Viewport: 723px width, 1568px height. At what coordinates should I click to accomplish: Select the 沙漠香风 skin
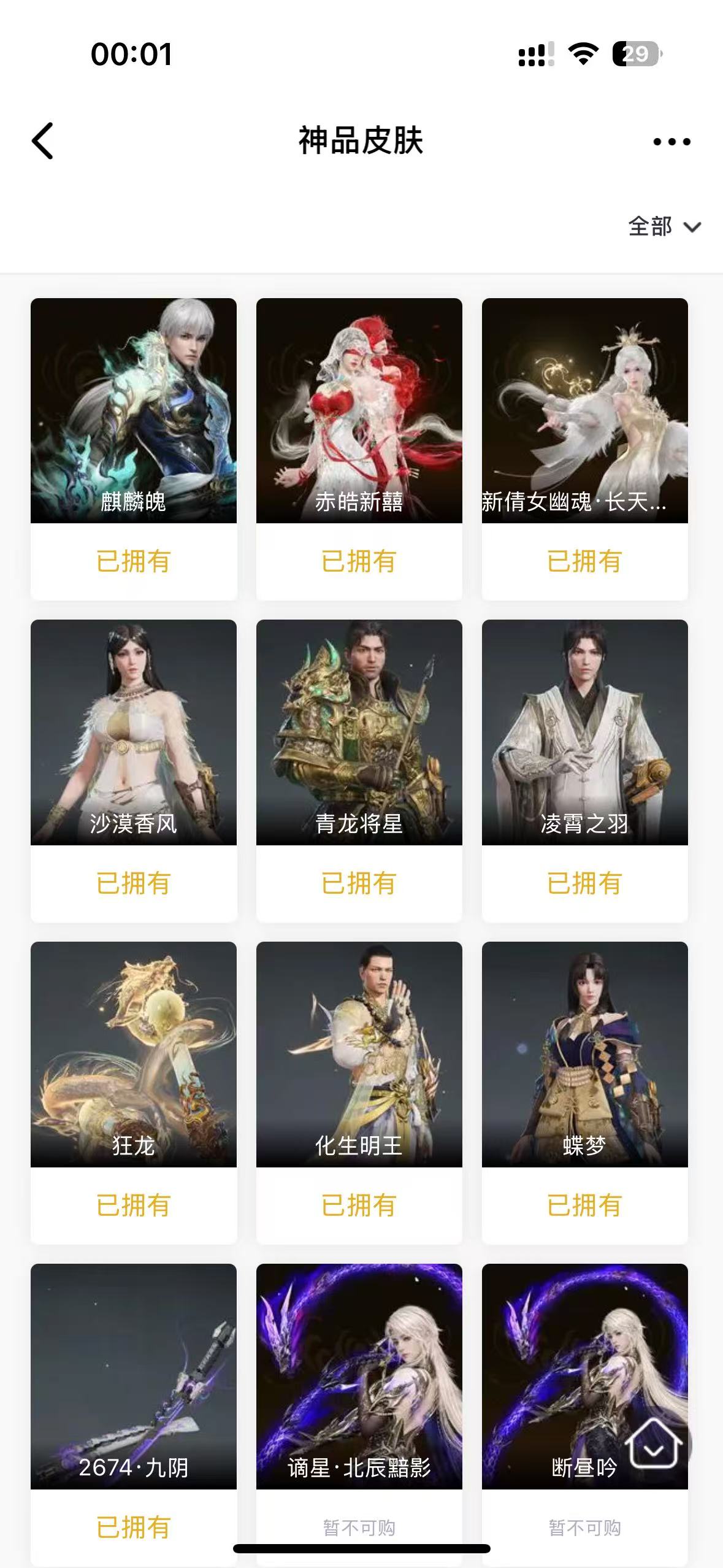pos(134,732)
